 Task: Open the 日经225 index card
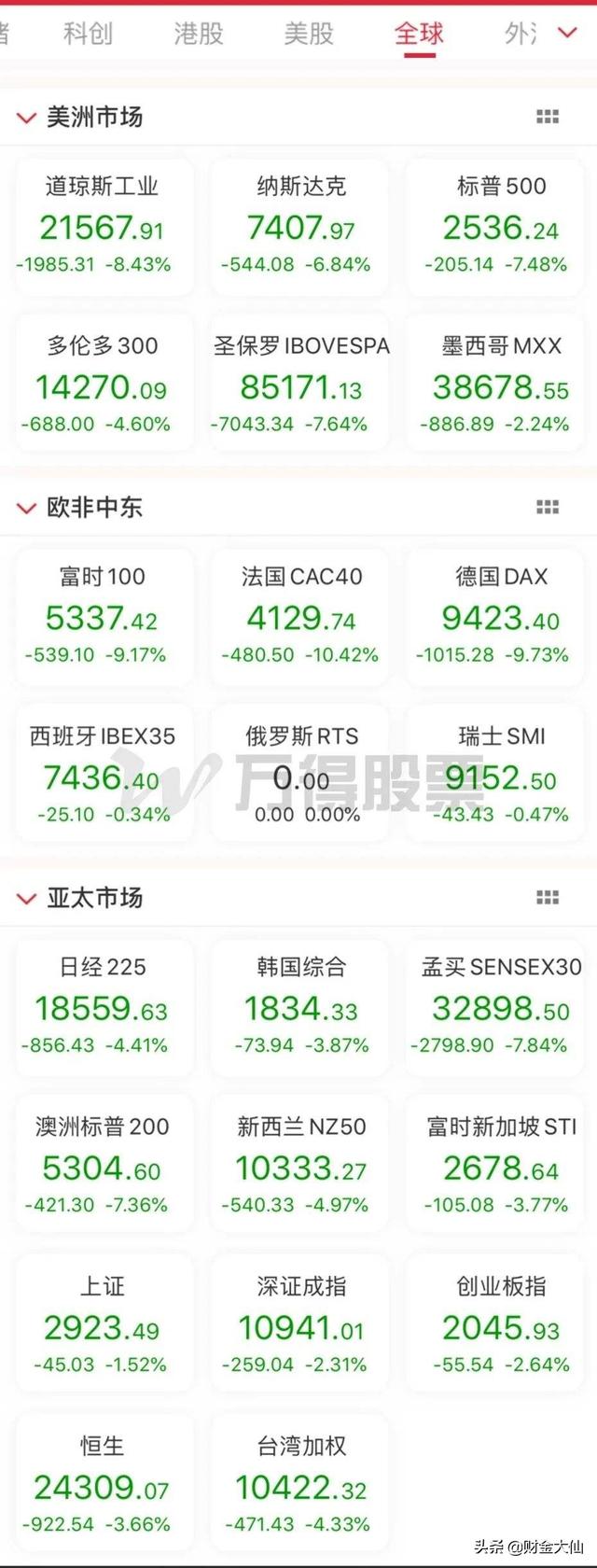102,1006
